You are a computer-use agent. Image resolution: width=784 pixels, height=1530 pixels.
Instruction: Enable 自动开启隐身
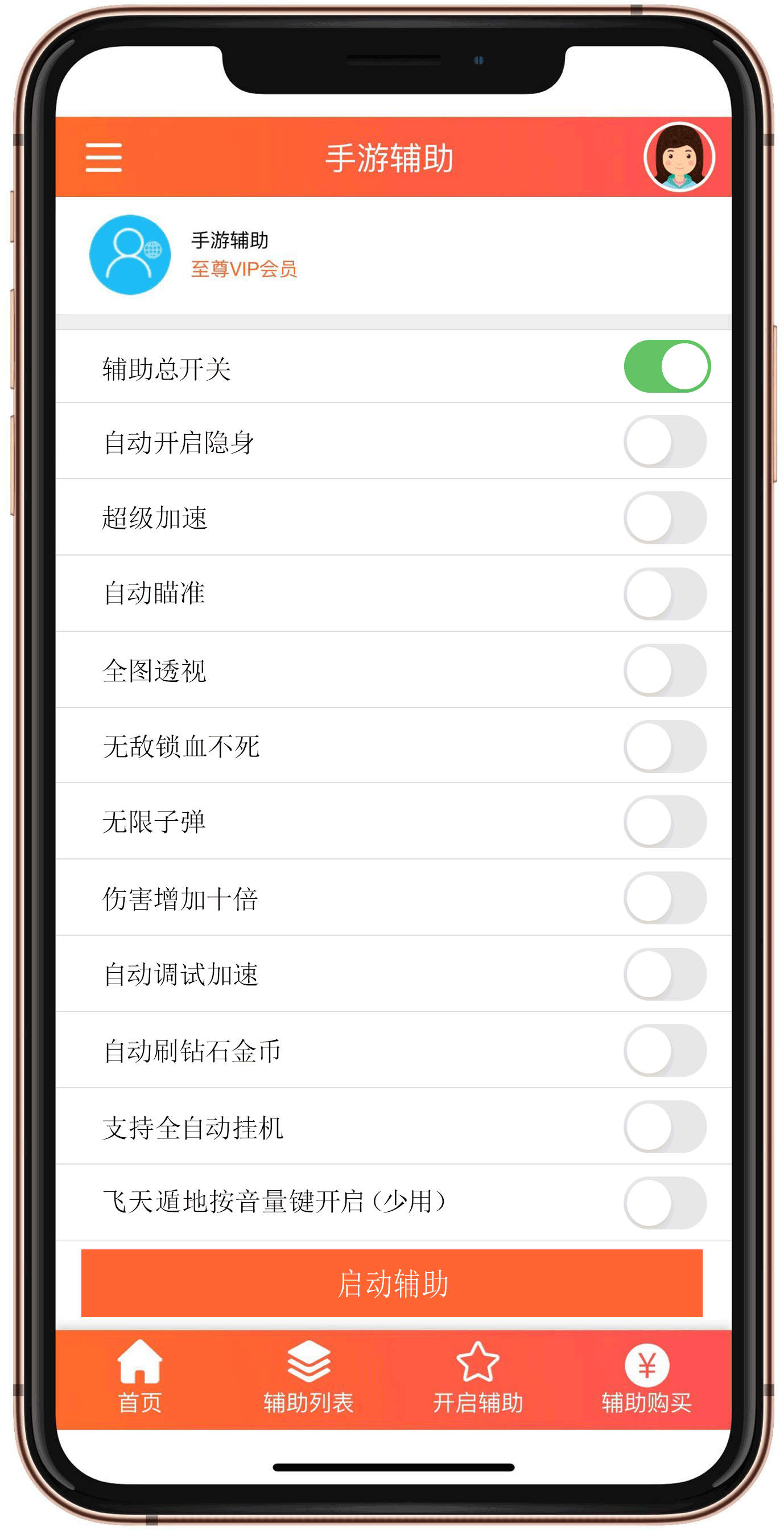[665, 442]
